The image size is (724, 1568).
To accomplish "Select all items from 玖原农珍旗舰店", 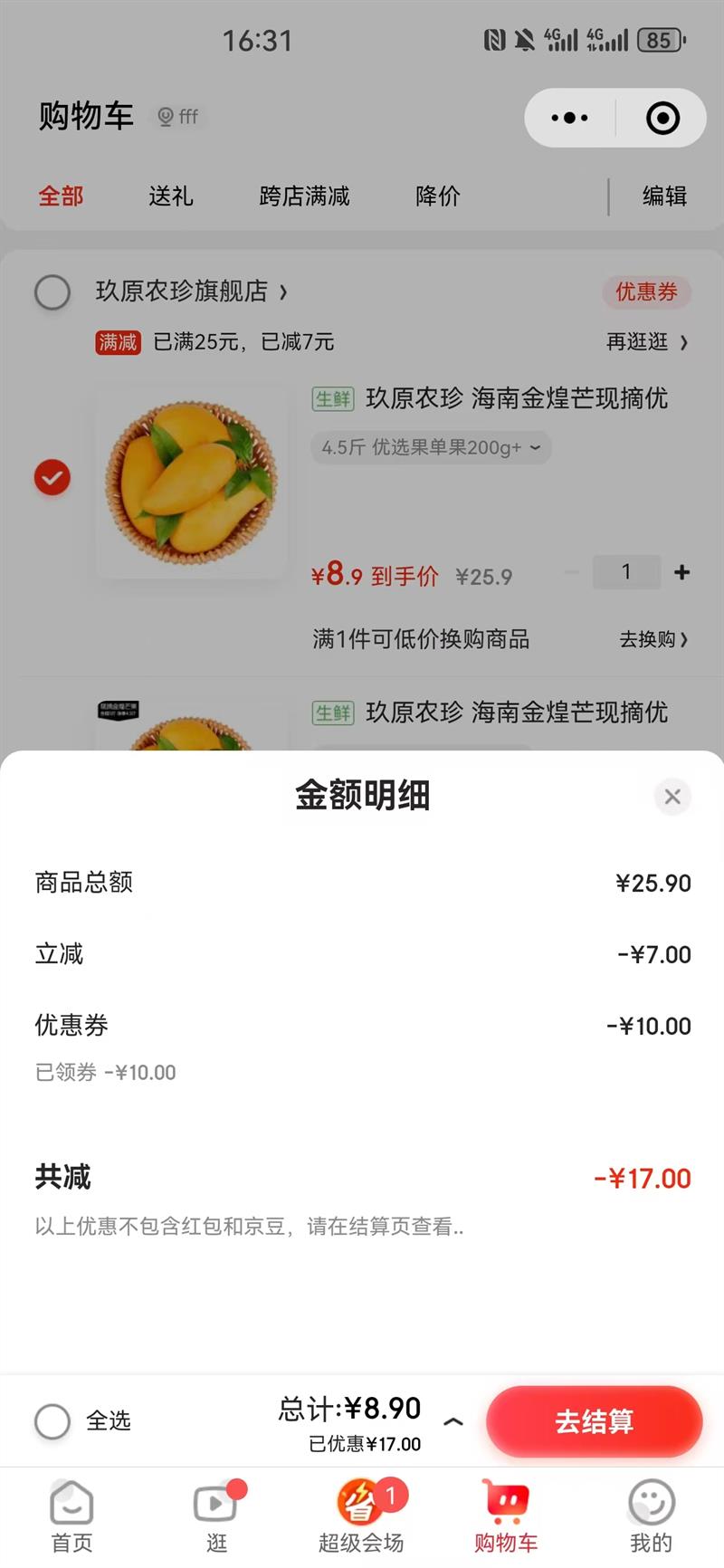I will click(52, 292).
